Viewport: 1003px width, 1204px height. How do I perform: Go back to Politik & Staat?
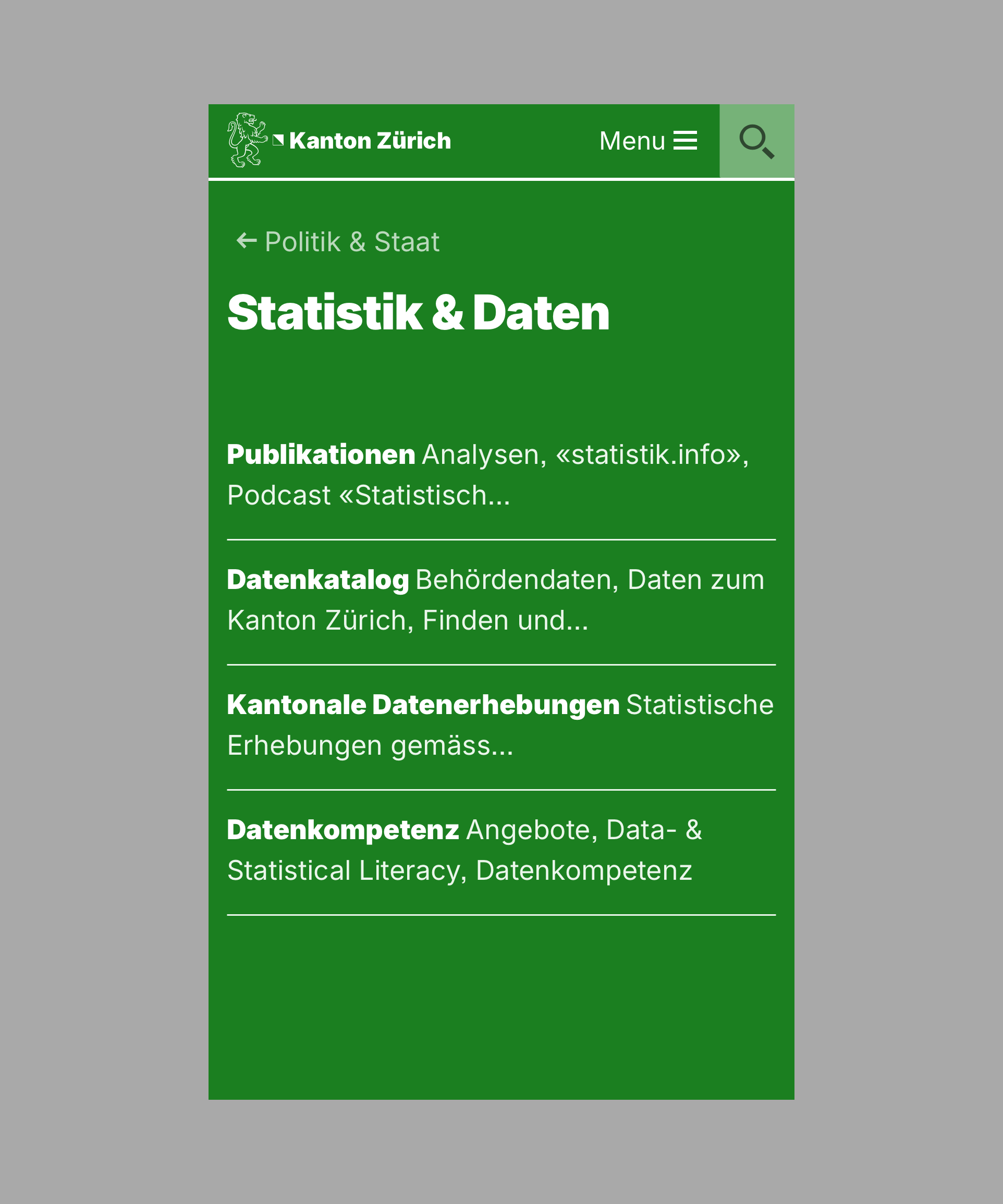[x=338, y=241]
